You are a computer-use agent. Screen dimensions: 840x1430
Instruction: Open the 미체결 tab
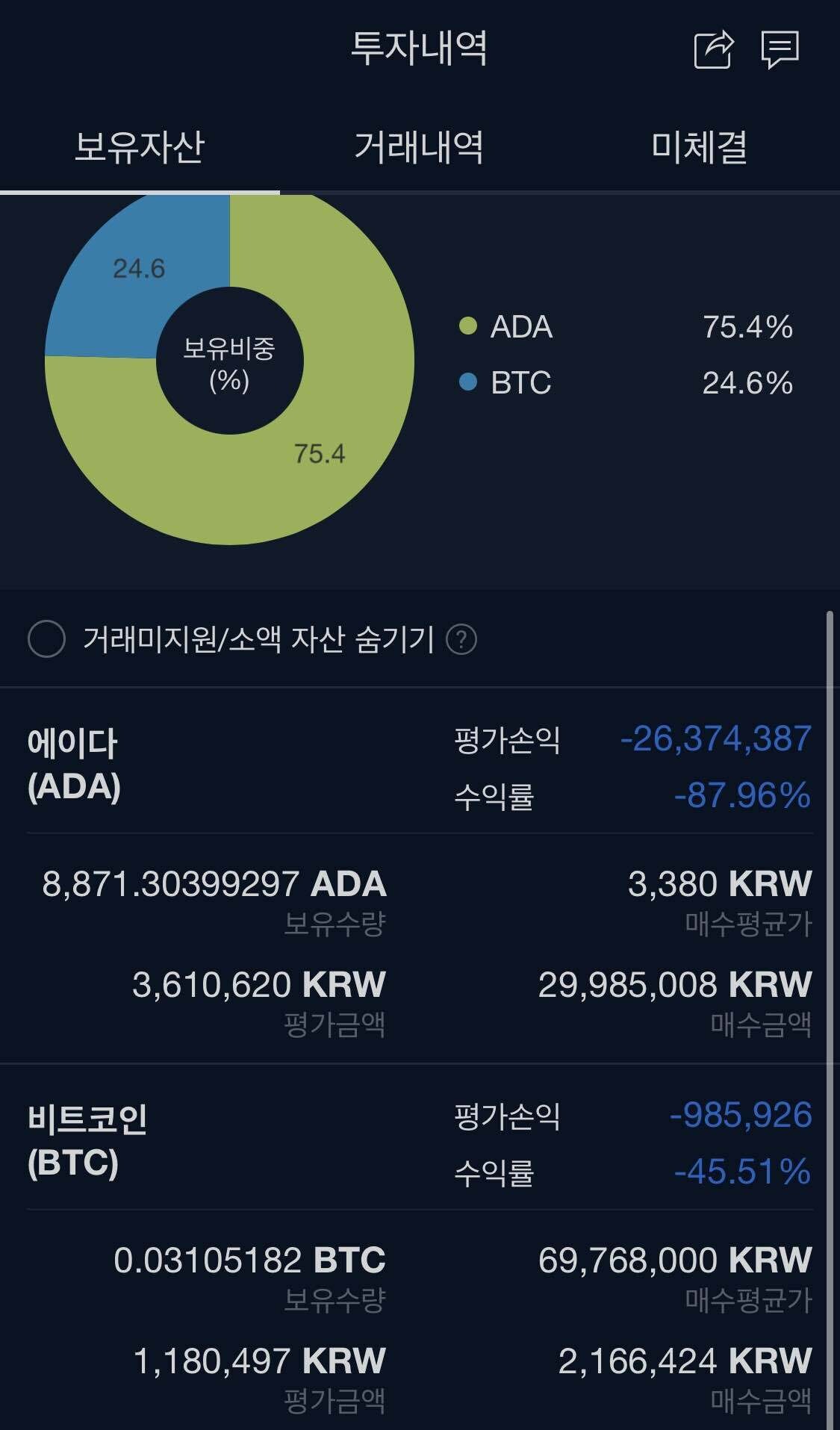coord(700,148)
